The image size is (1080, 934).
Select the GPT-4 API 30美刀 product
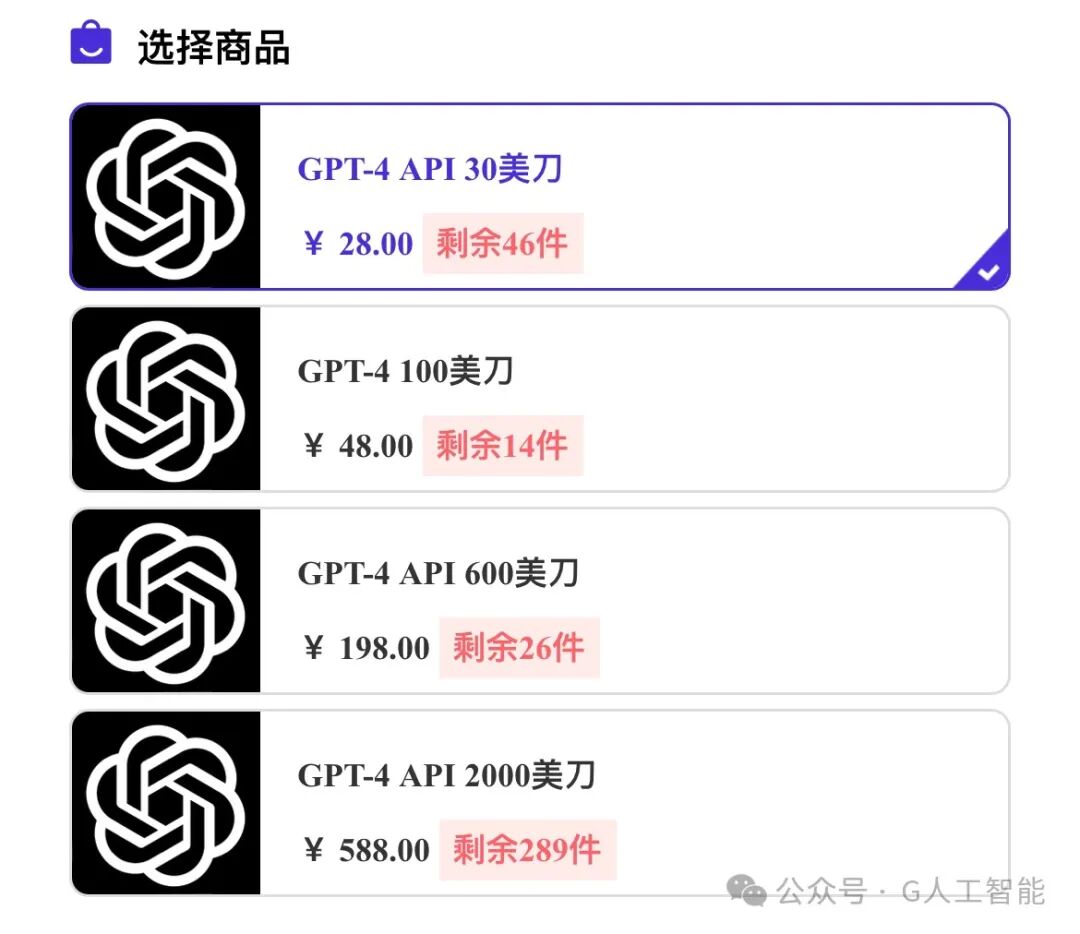(x=540, y=197)
